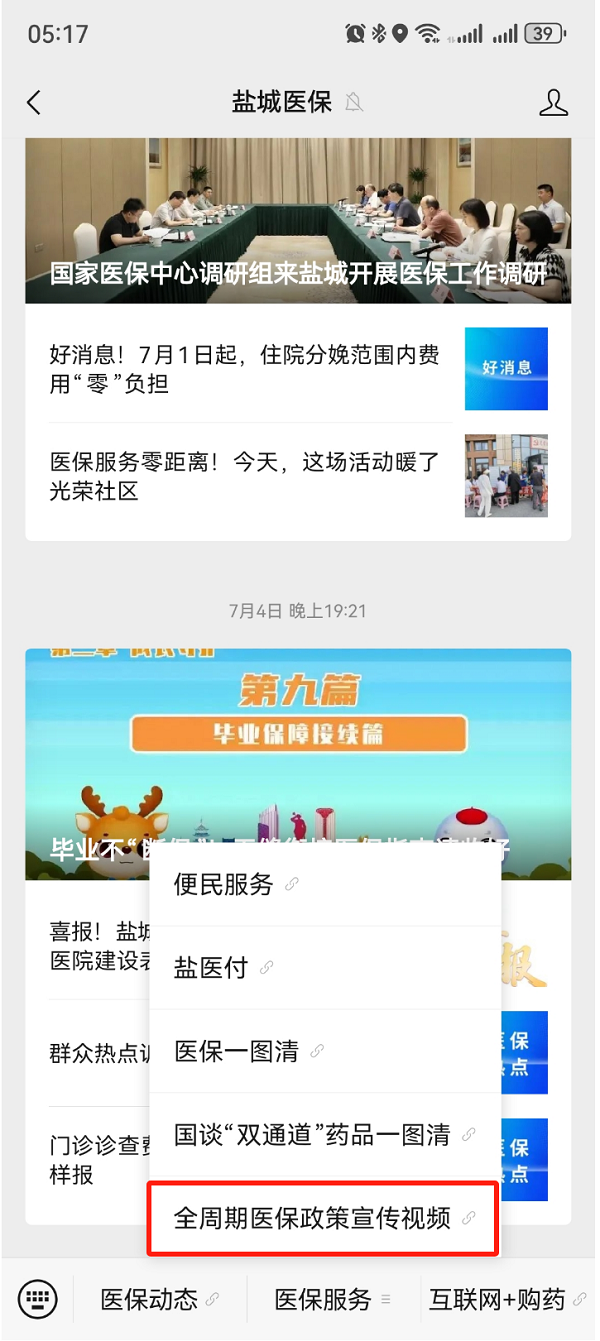This screenshot has width=600, height=1341.
Task: Go back from 盐城医保 account page
Action: (x=34, y=102)
